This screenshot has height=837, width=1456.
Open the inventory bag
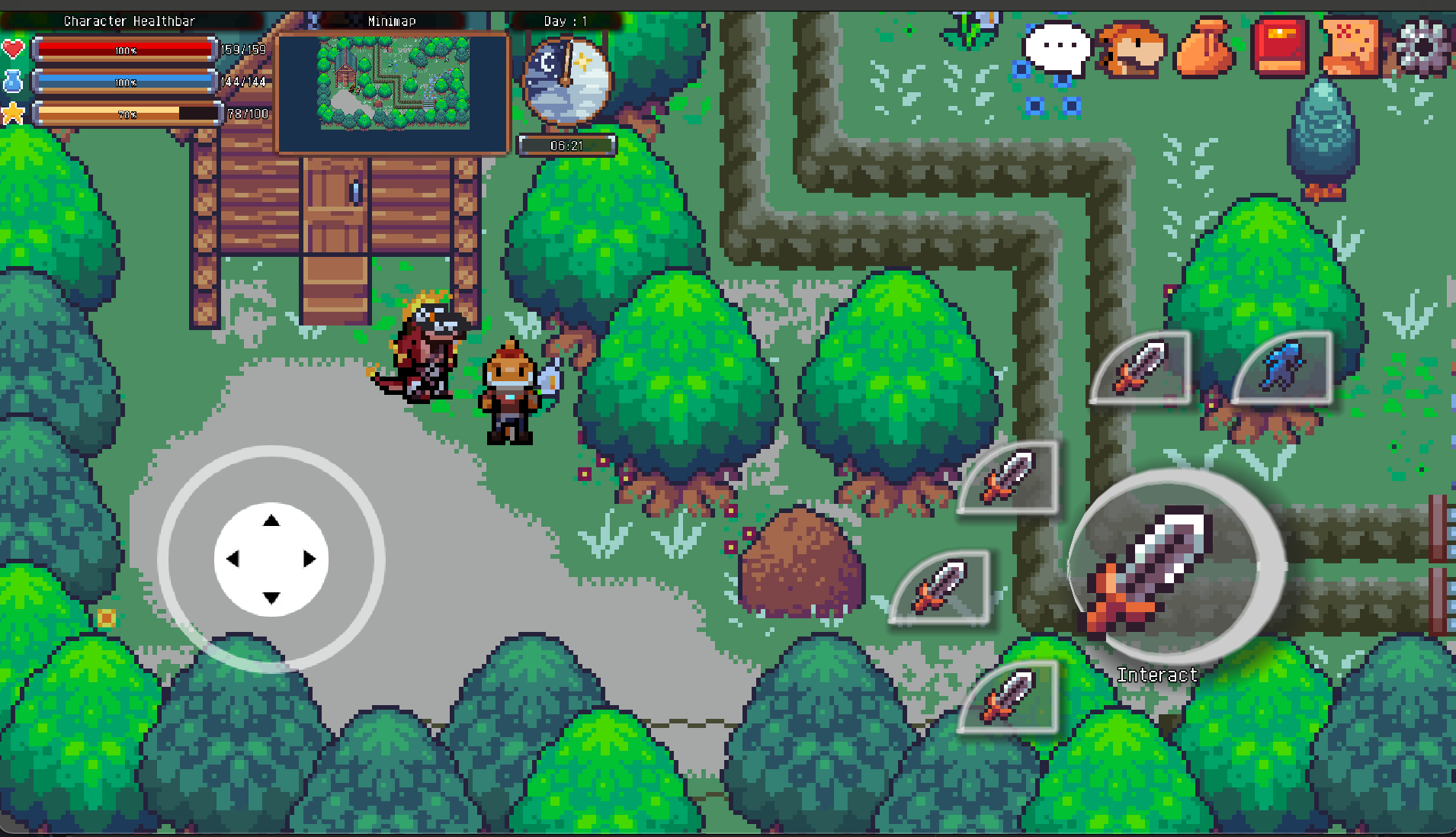(x=1204, y=50)
